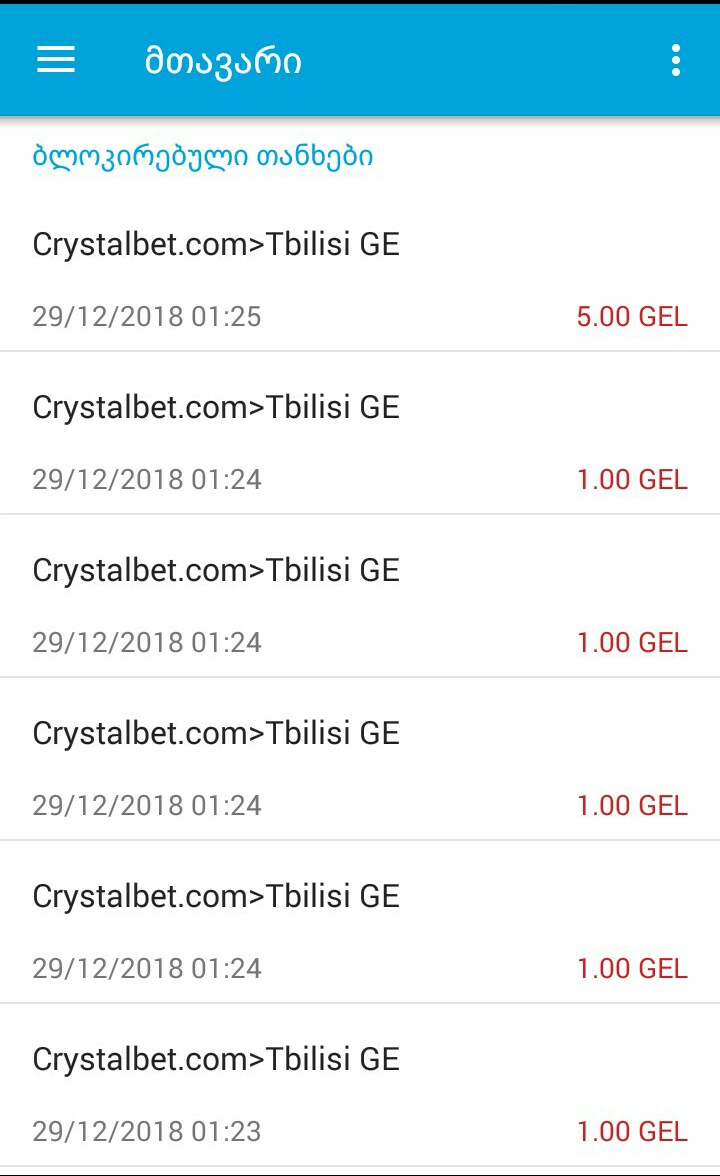Open the three-dot overflow menu
720x1176 pixels.
[x=676, y=60]
